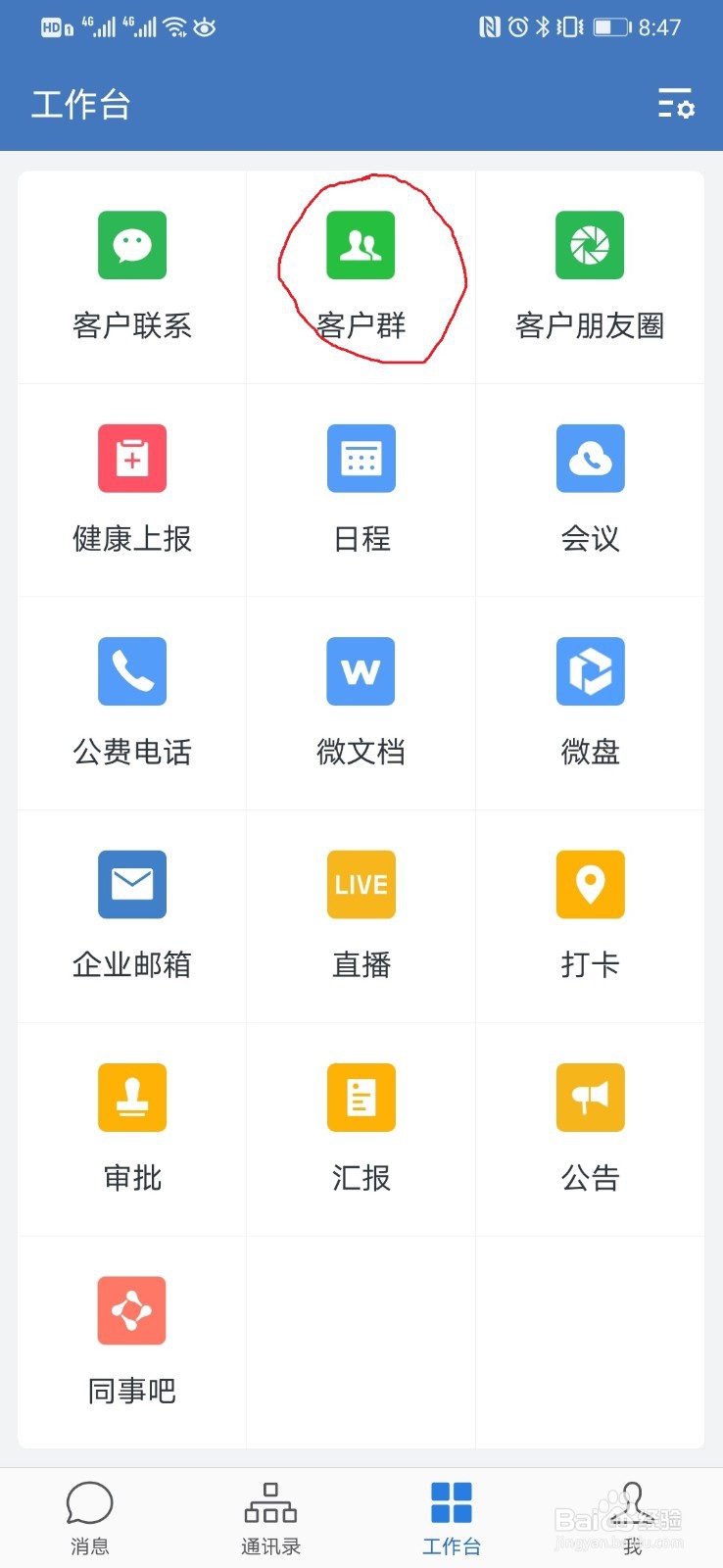Image resolution: width=723 pixels, height=1568 pixels.
Task: Open the 客户群 customer groups app
Action: click(361, 269)
